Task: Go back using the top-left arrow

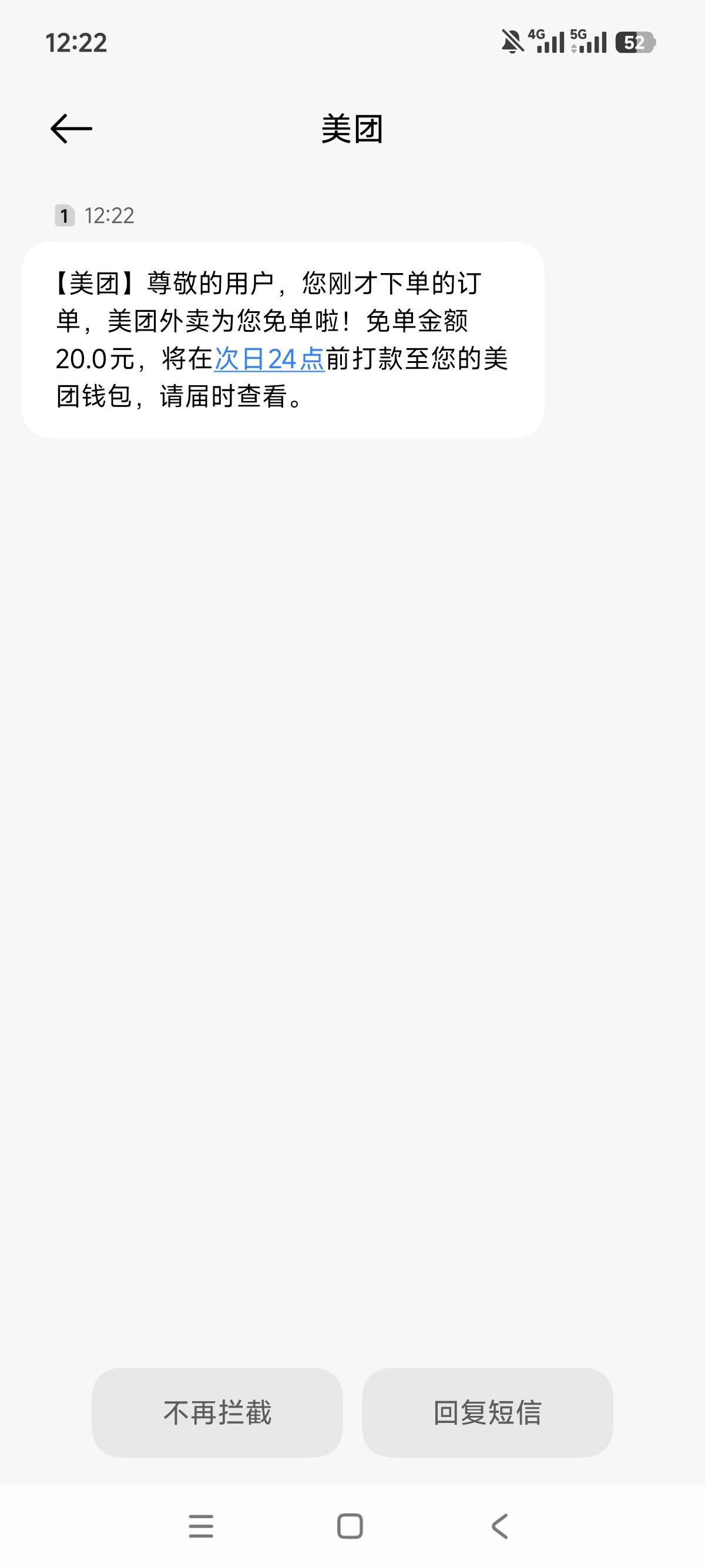Action: [71, 129]
